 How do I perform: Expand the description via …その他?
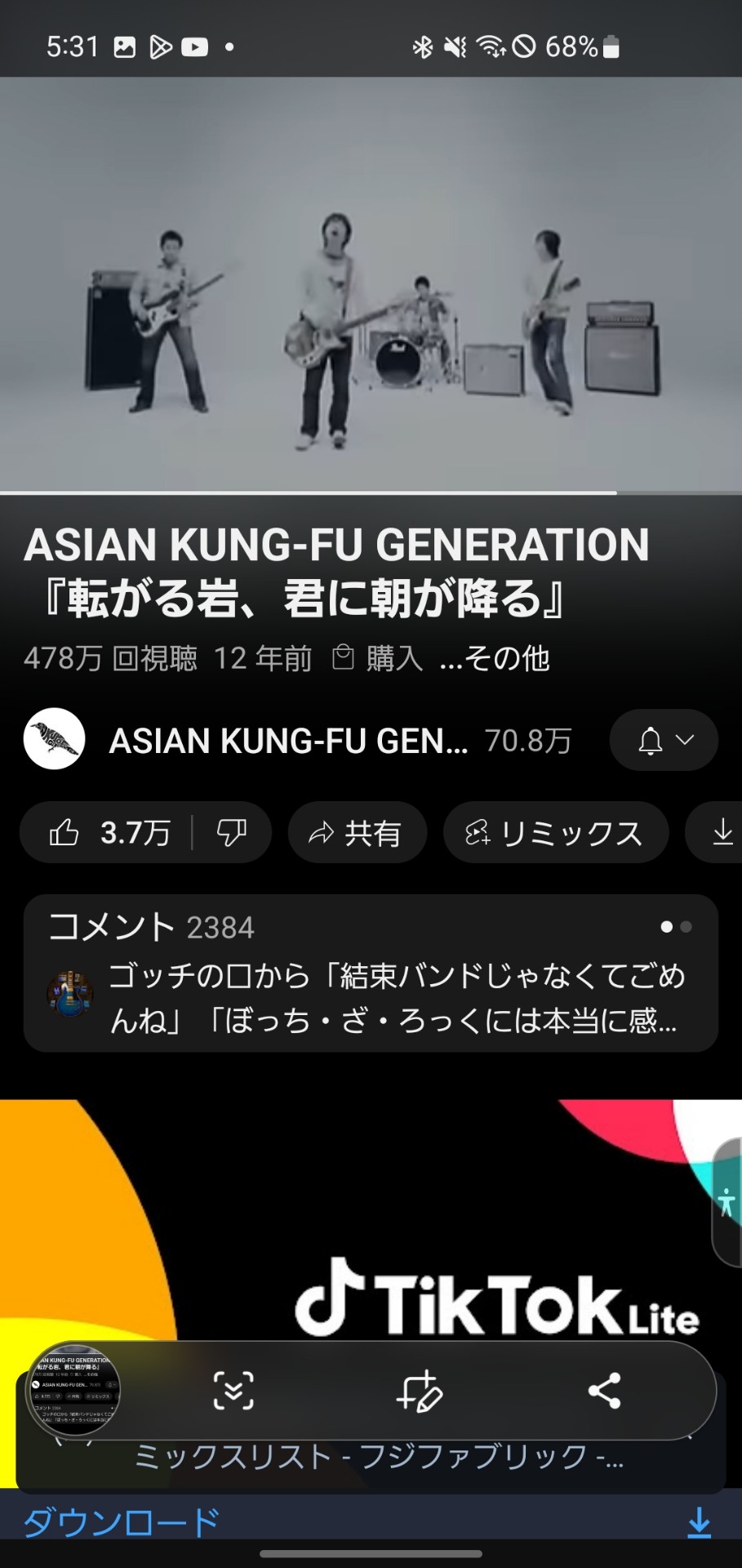(495, 658)
